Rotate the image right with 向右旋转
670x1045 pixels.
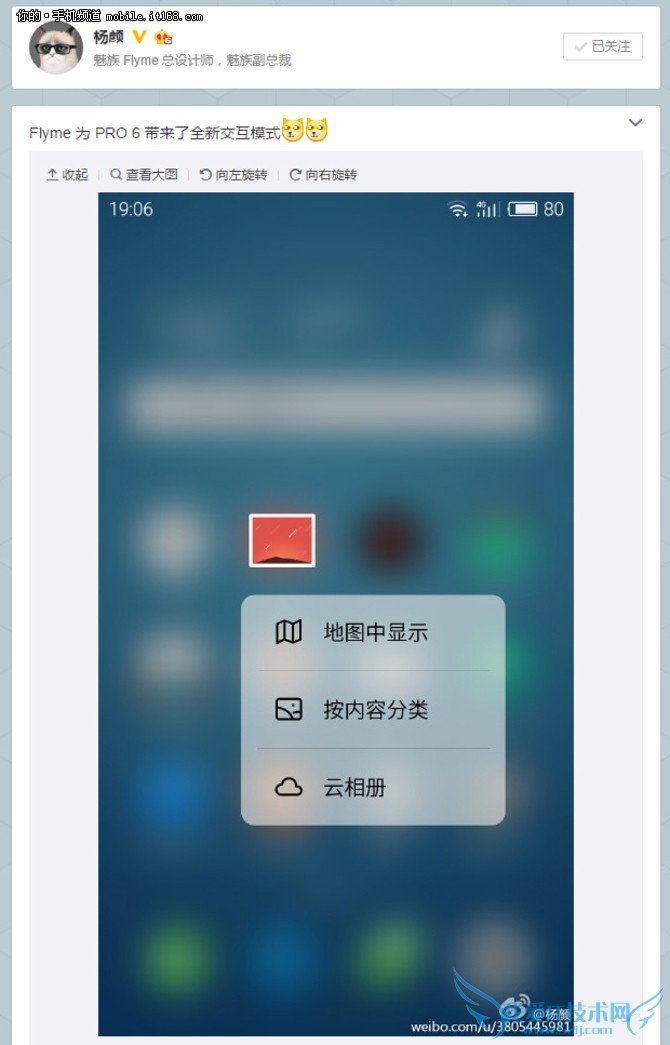[x=323, y=174]
